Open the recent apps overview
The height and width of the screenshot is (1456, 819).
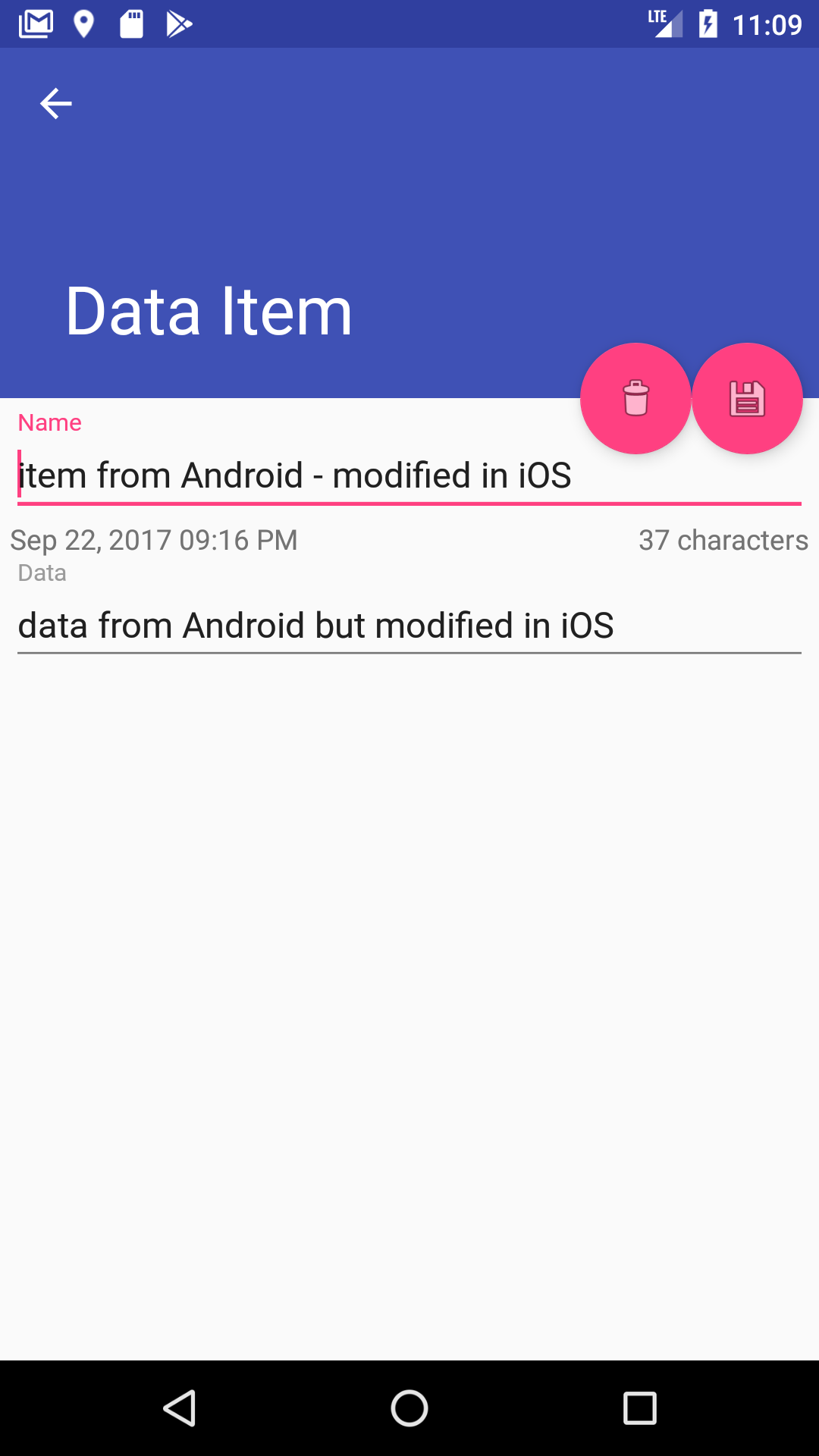pyautogui.click(x=639, y=1409)
